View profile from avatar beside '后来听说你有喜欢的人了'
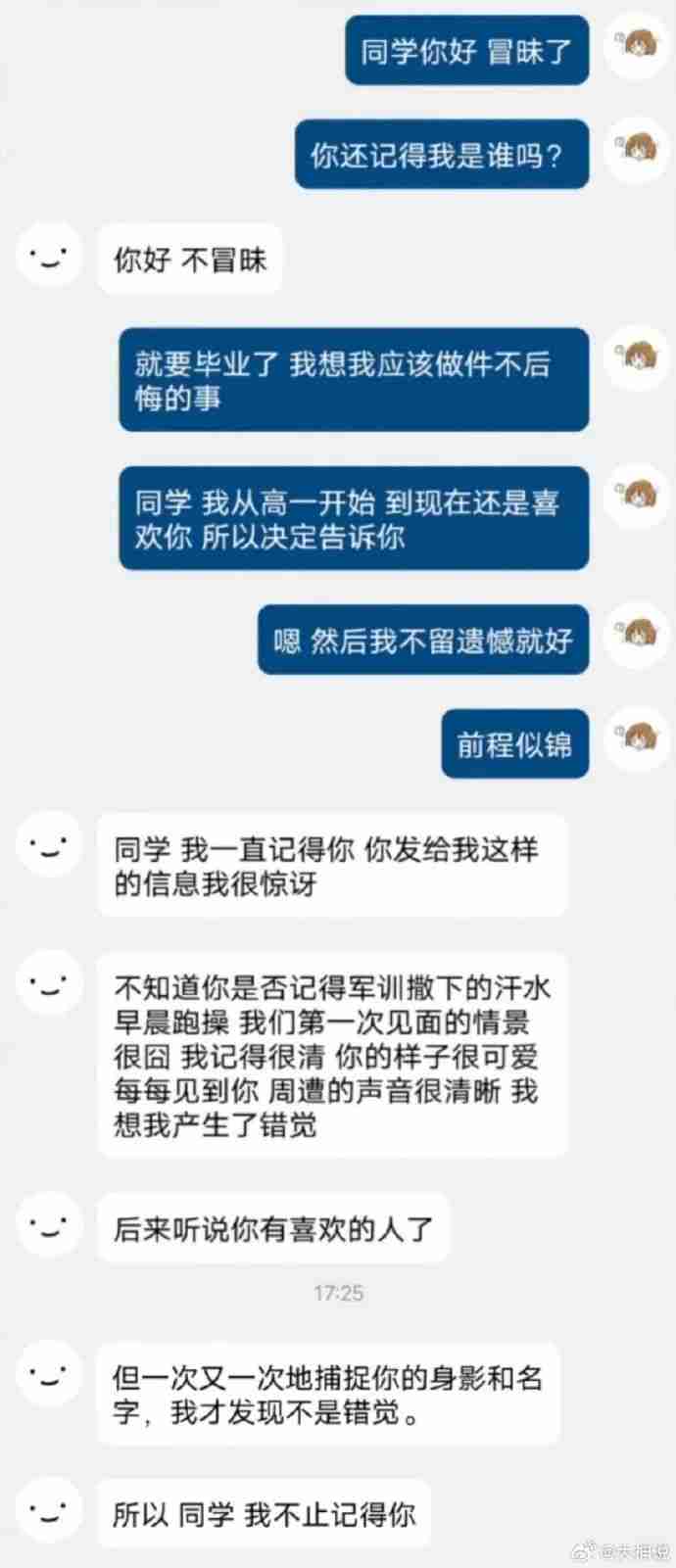Screen dimensions: 676x1568 tap(49, 1224)
